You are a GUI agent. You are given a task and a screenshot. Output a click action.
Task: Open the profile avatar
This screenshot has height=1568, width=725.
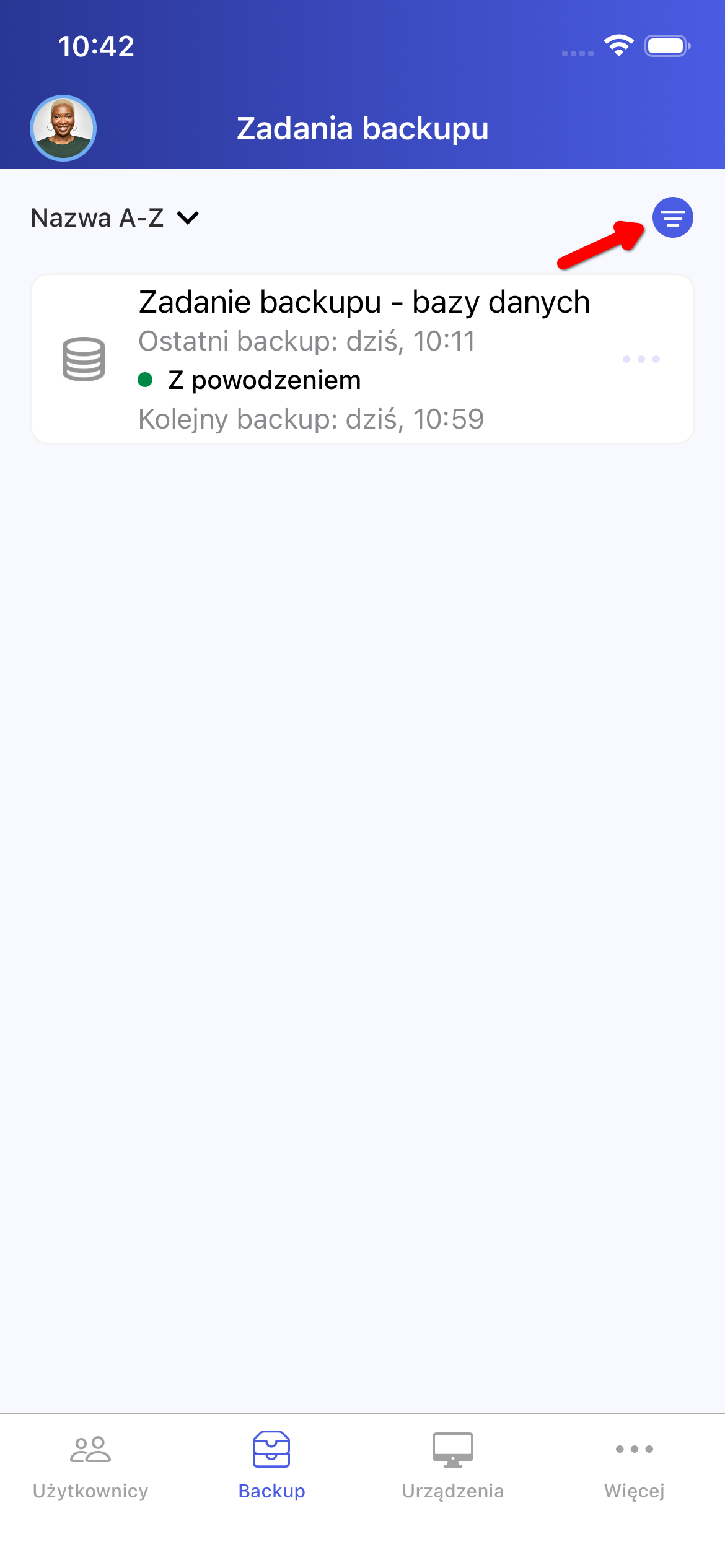[x=63, y=128]
